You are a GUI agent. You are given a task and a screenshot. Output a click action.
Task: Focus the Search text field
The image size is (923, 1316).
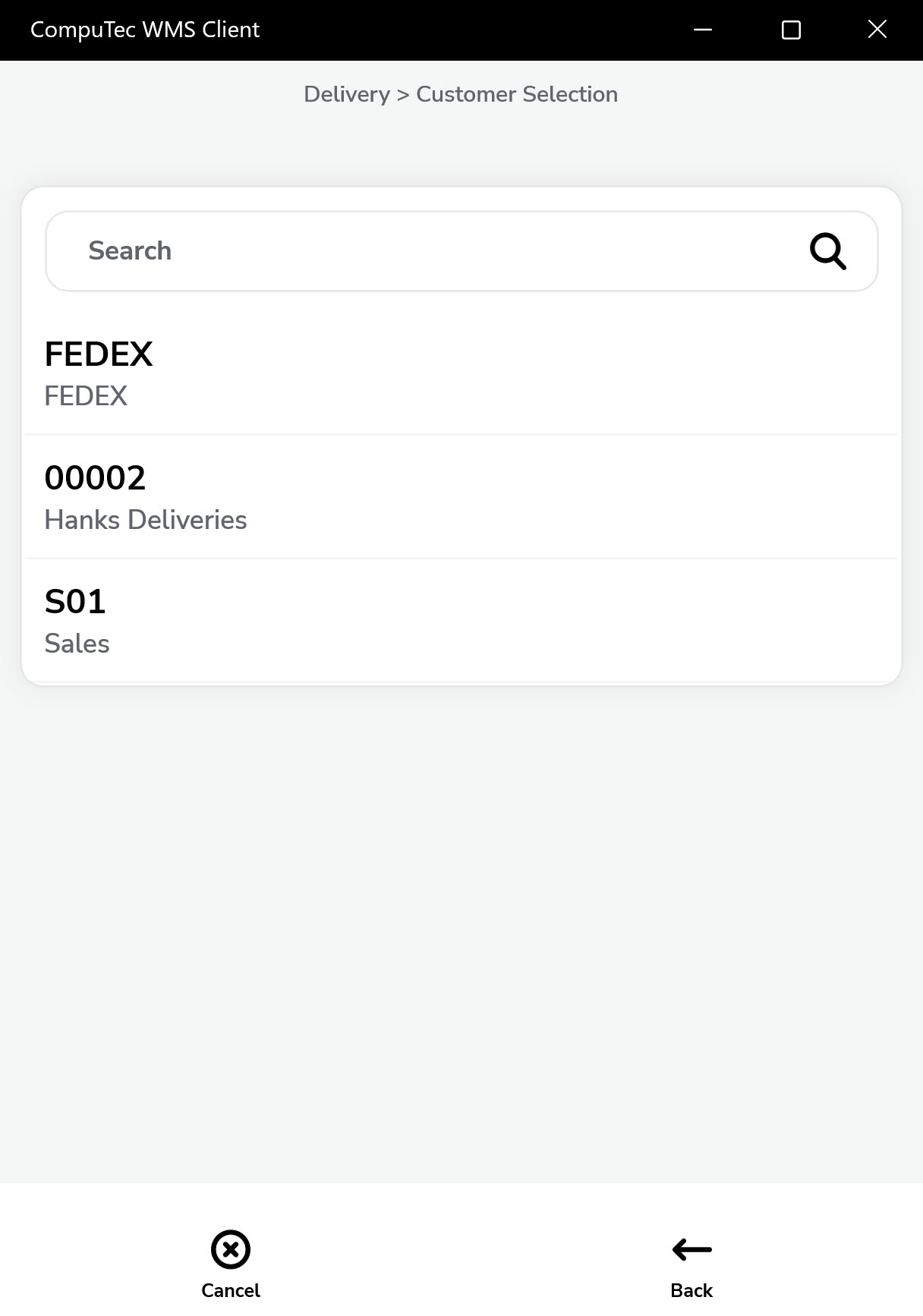click(x=425, y=251)
